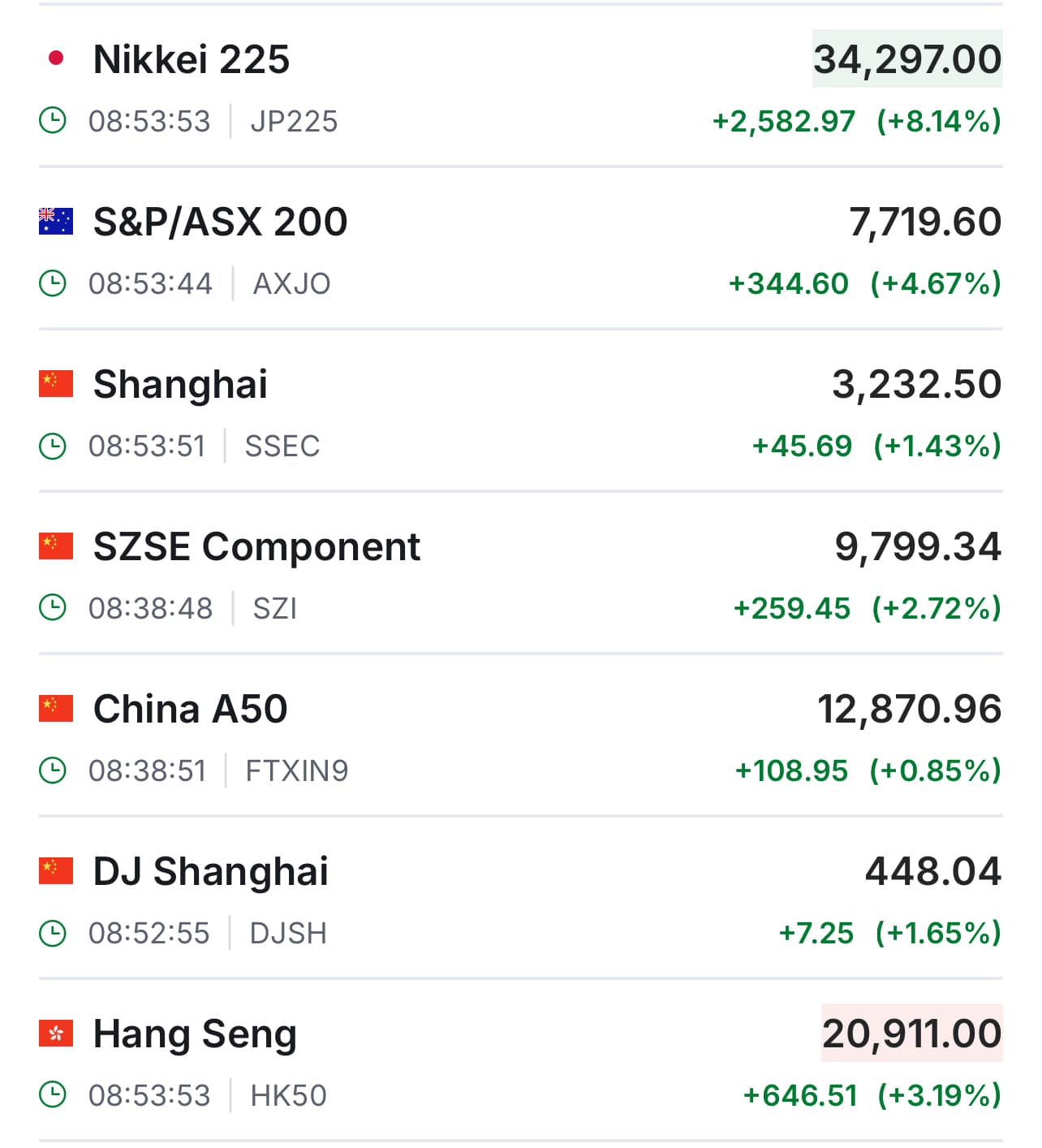Tap the China A50 row
This screenshot has width=1042, height=1148.
pyautogui.click(x=190, y=710)
